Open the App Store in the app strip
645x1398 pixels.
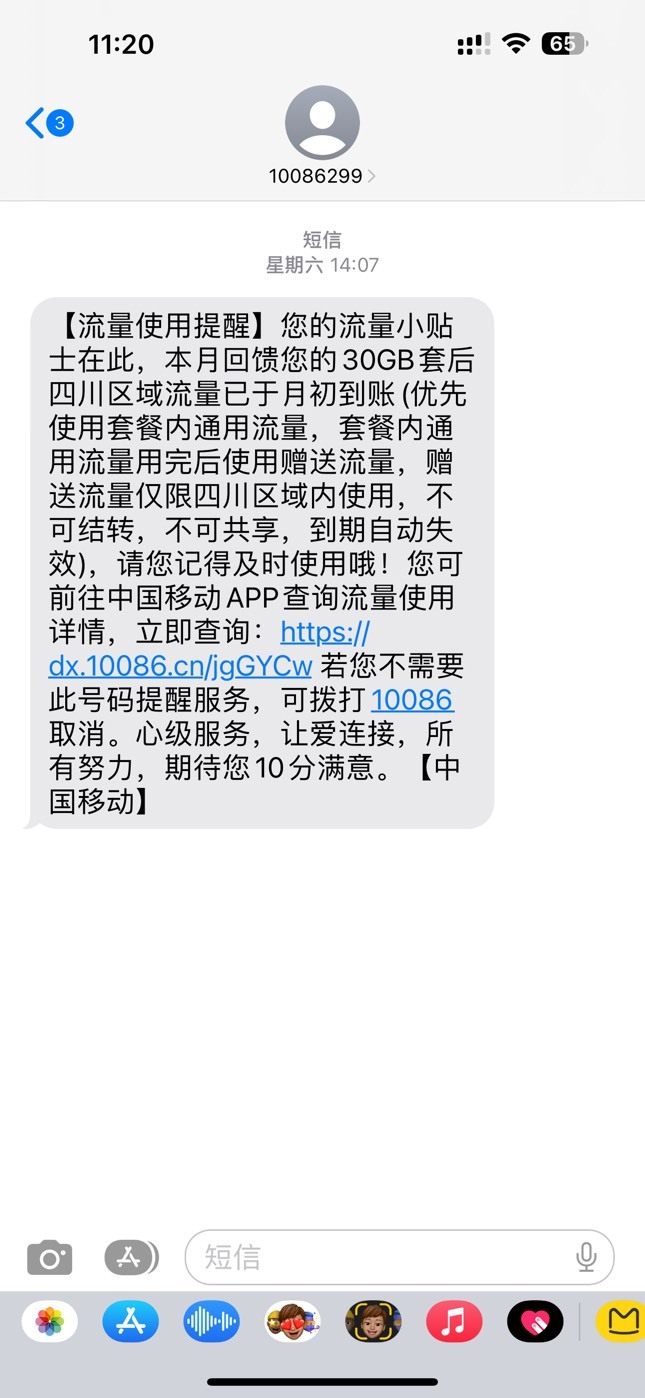pos(131,1322)
